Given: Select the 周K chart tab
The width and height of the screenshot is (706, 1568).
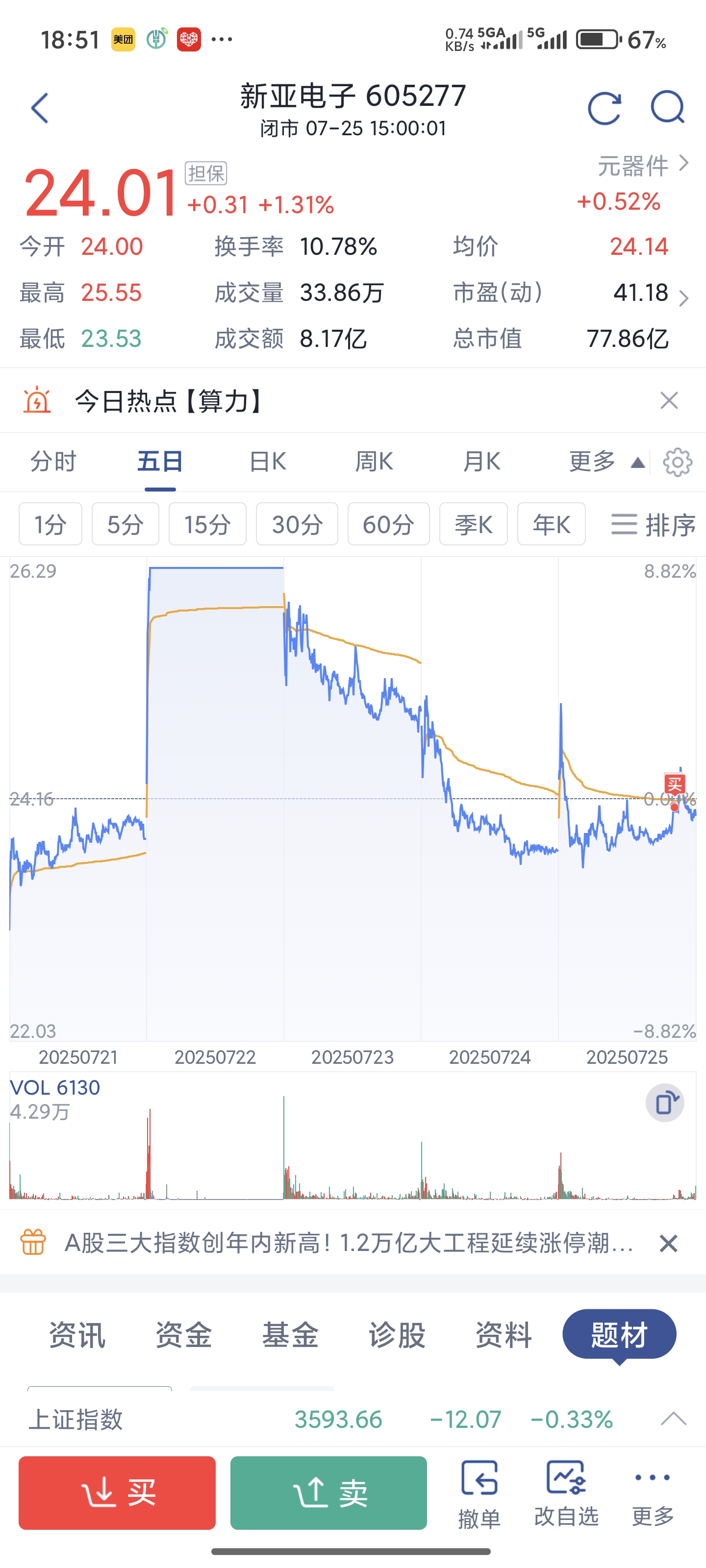Looking at the screenshot, I should coord(374,462).
